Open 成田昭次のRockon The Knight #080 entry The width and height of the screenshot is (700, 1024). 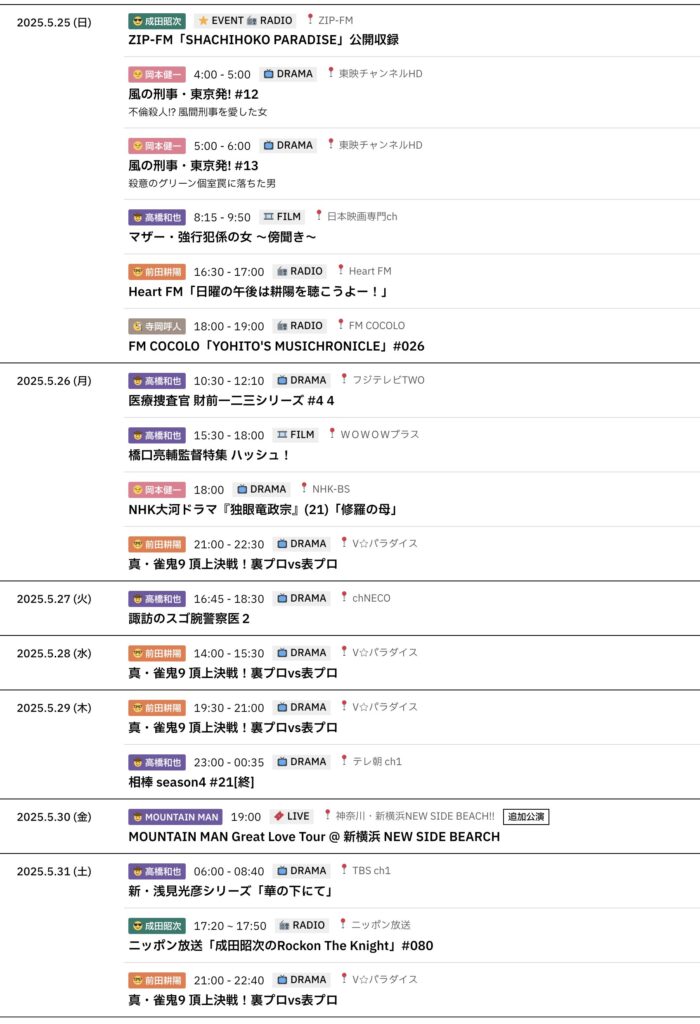pos(282,945)
